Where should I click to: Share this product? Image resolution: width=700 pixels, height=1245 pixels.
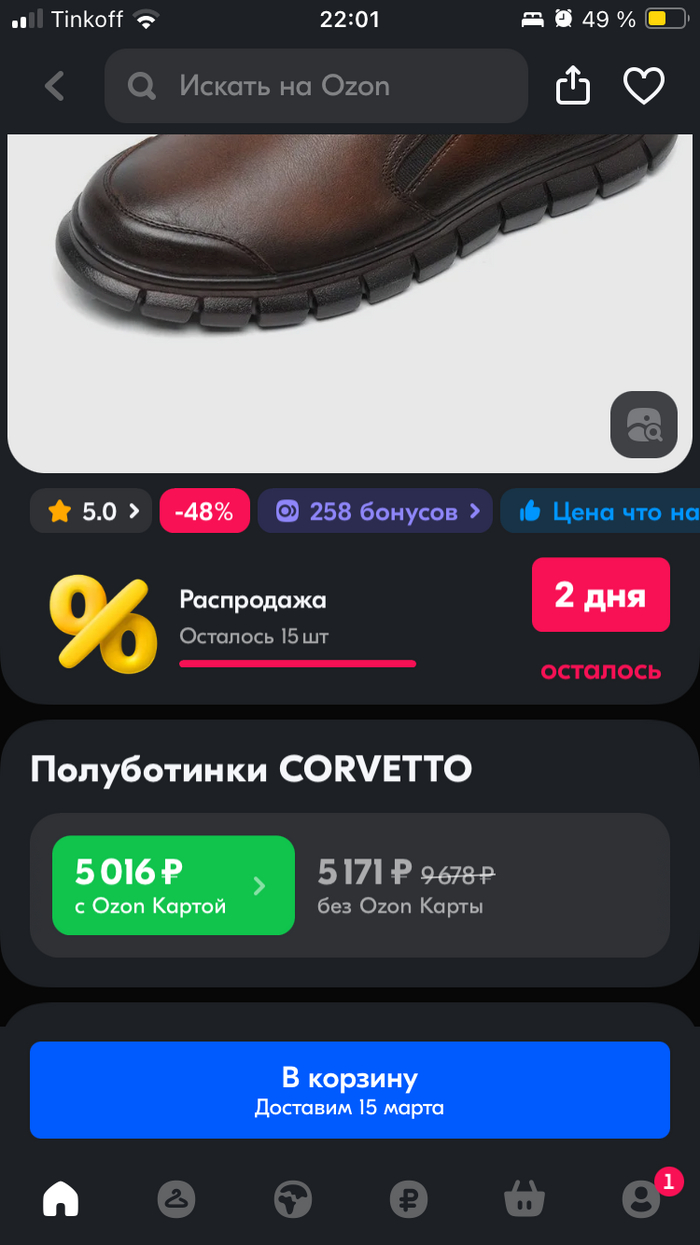pos(573,87)
